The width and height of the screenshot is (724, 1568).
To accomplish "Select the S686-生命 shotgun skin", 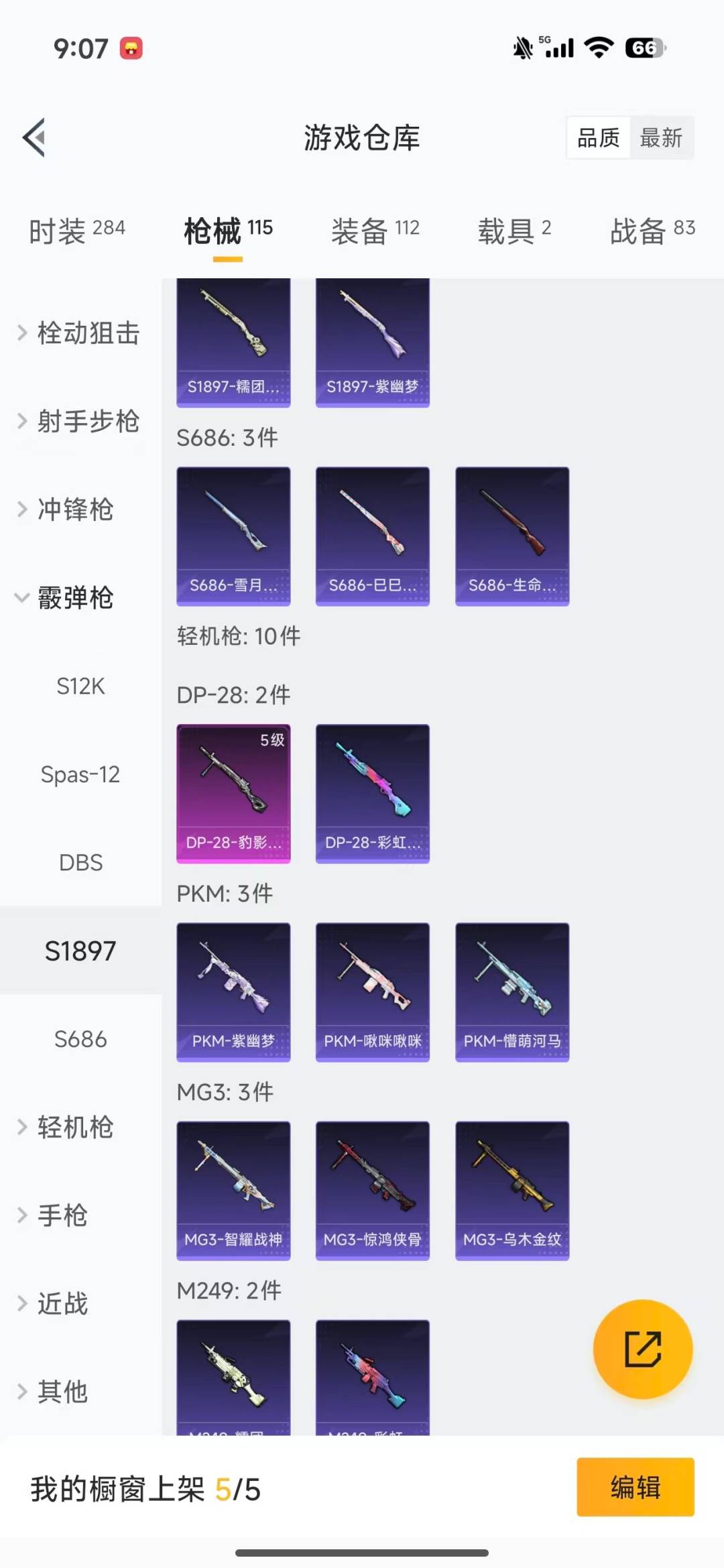I will tap(511, 533).
